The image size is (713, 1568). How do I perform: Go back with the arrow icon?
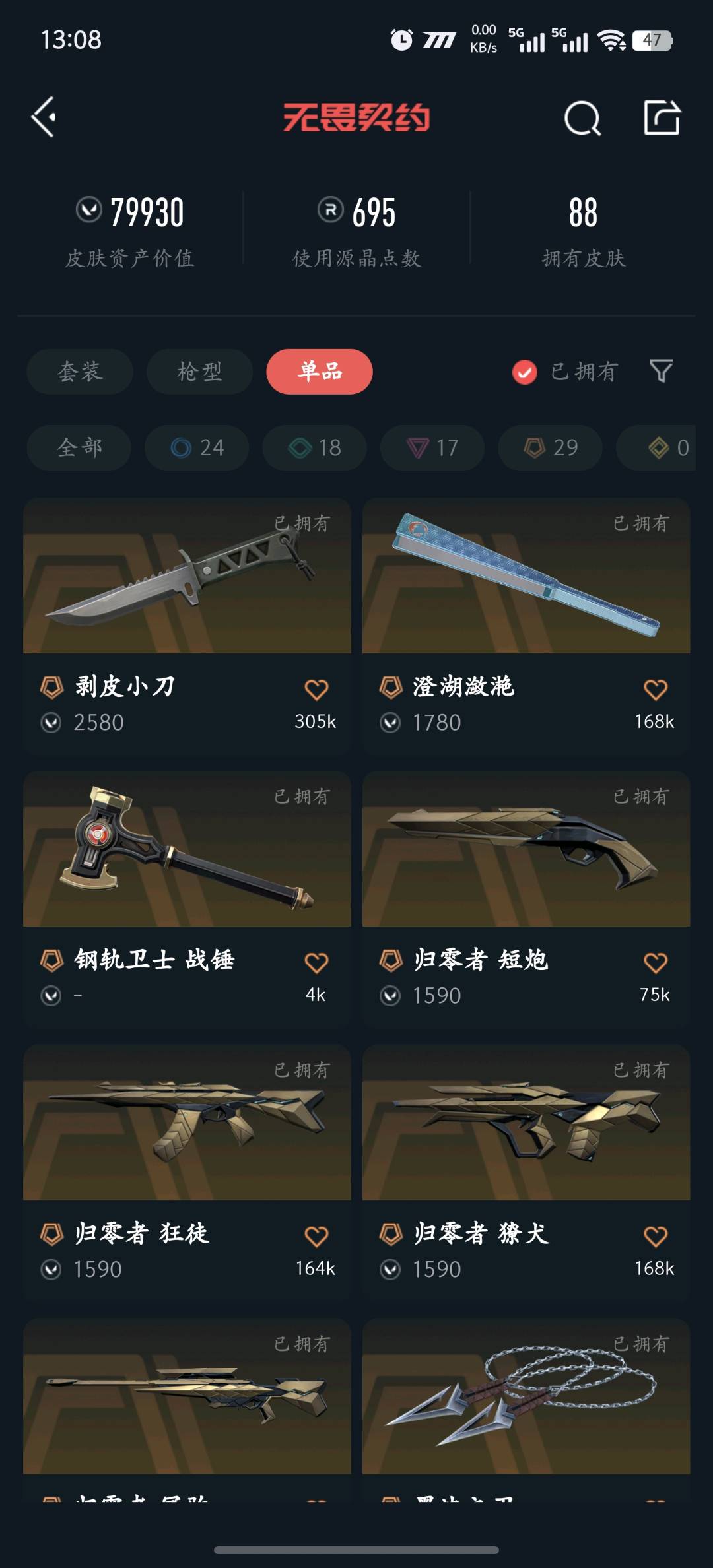coord(44,117)
